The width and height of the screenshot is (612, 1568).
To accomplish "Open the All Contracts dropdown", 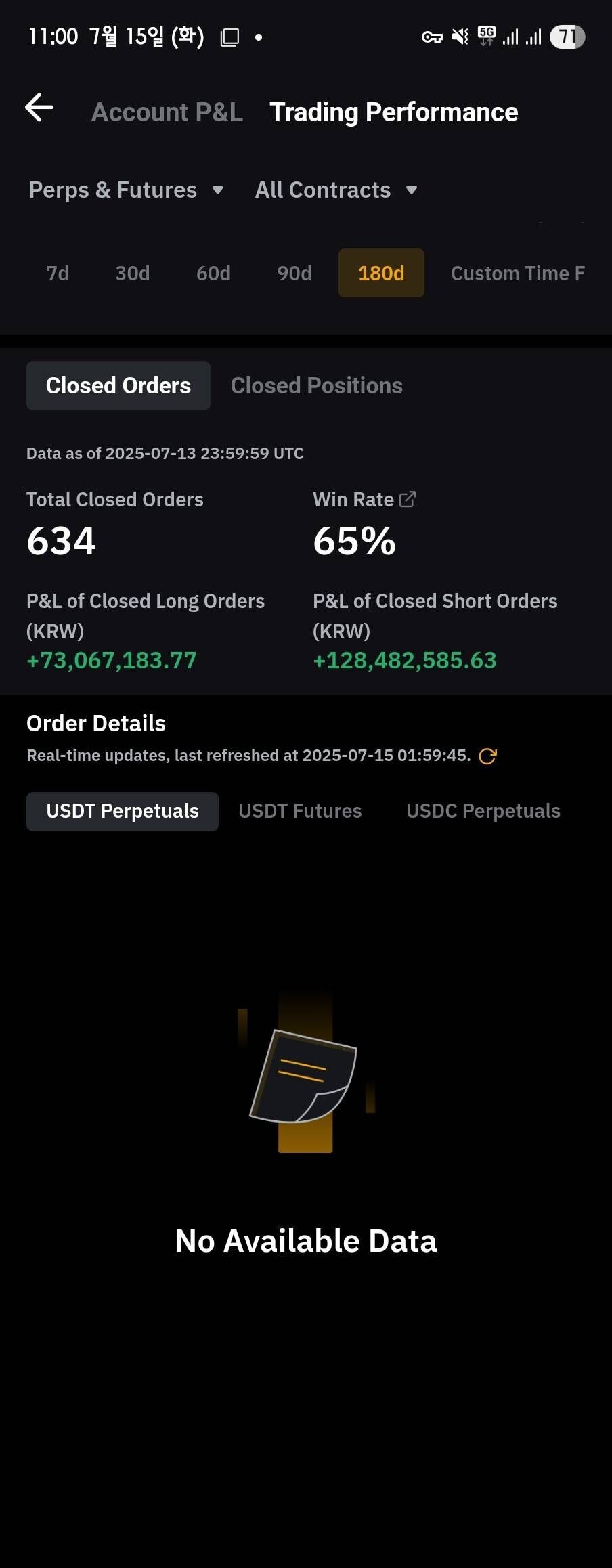I will coord(336,190).
